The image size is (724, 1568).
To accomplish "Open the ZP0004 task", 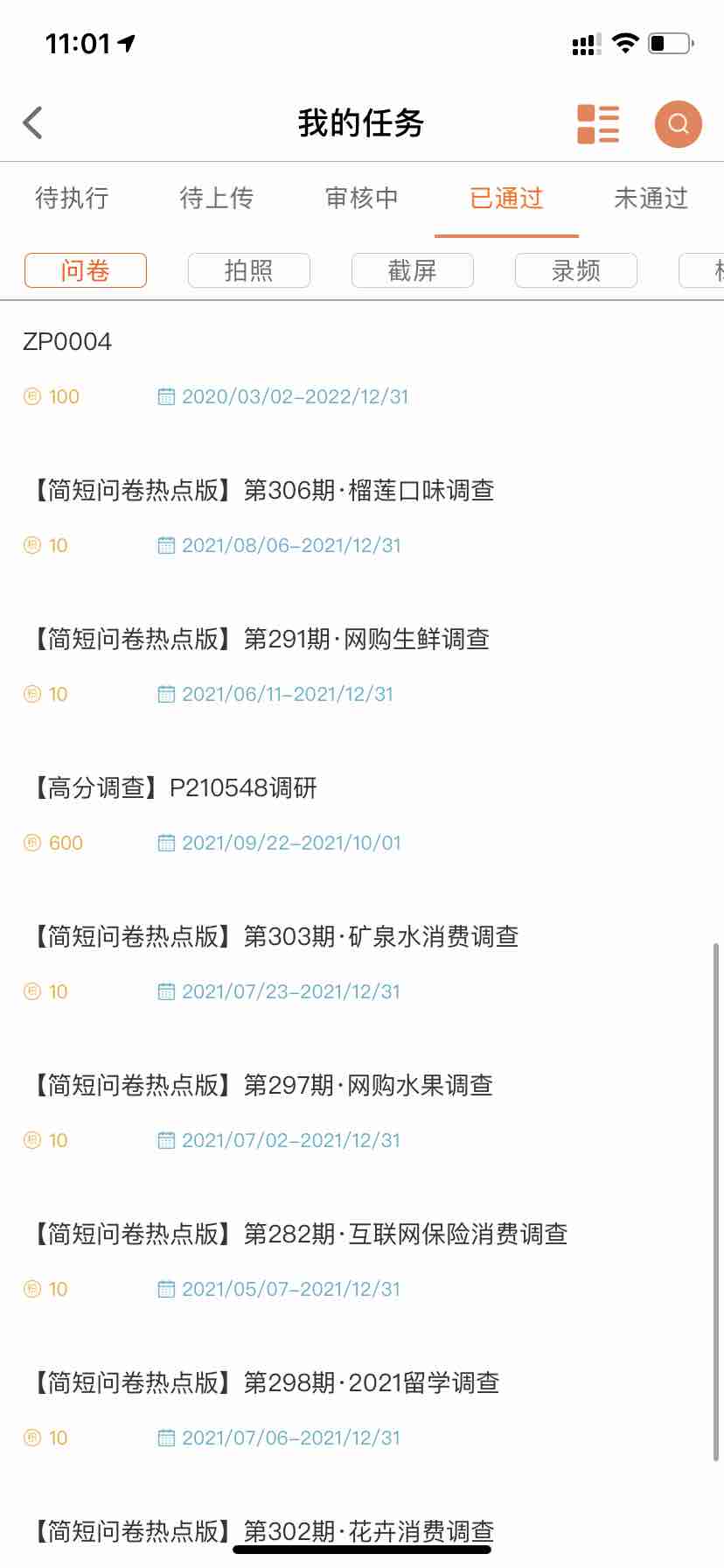I will 362,368.
